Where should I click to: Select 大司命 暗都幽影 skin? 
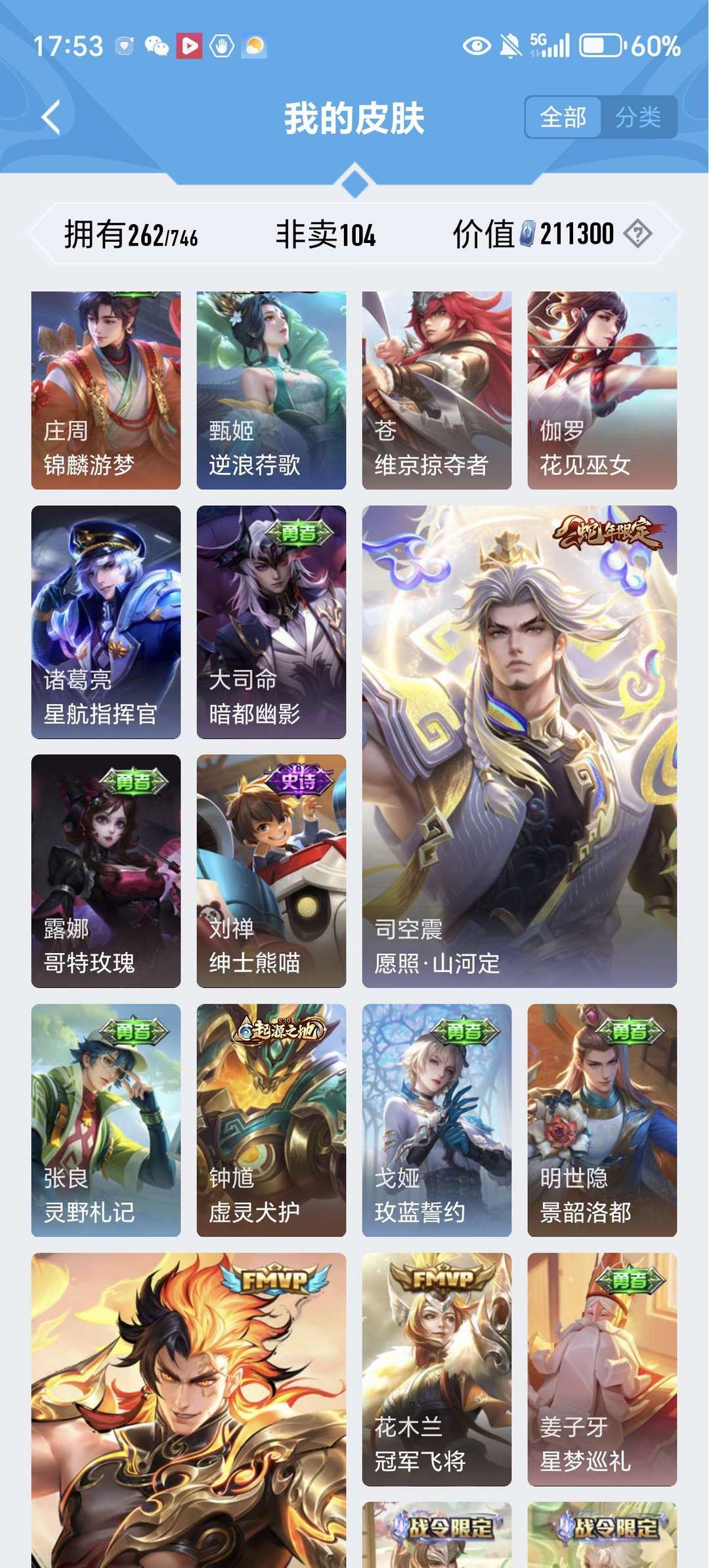tap(271, 622)
